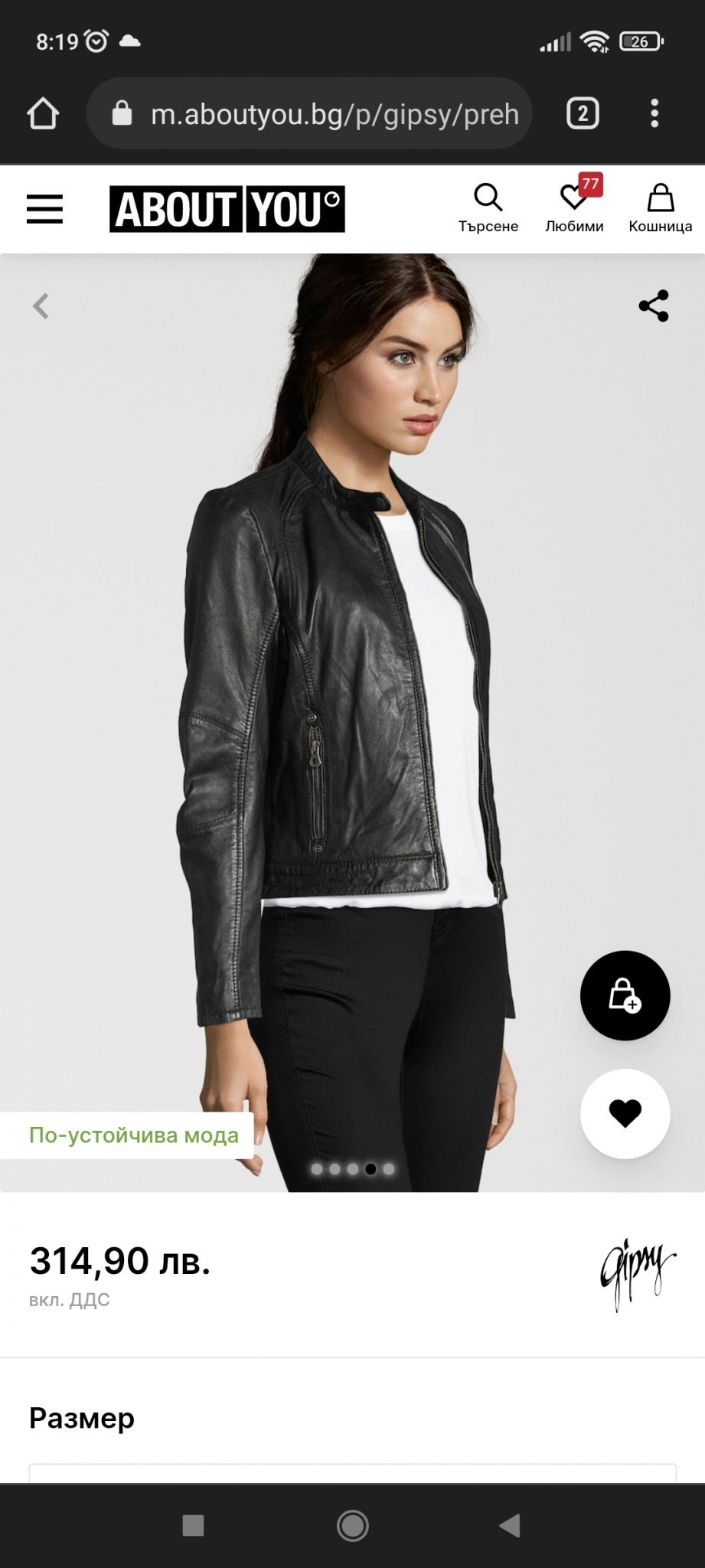The width and height of the screenshot is (705, 1568).
Task: Open the size selection dropdown
Action: (x=352, y=1473)
